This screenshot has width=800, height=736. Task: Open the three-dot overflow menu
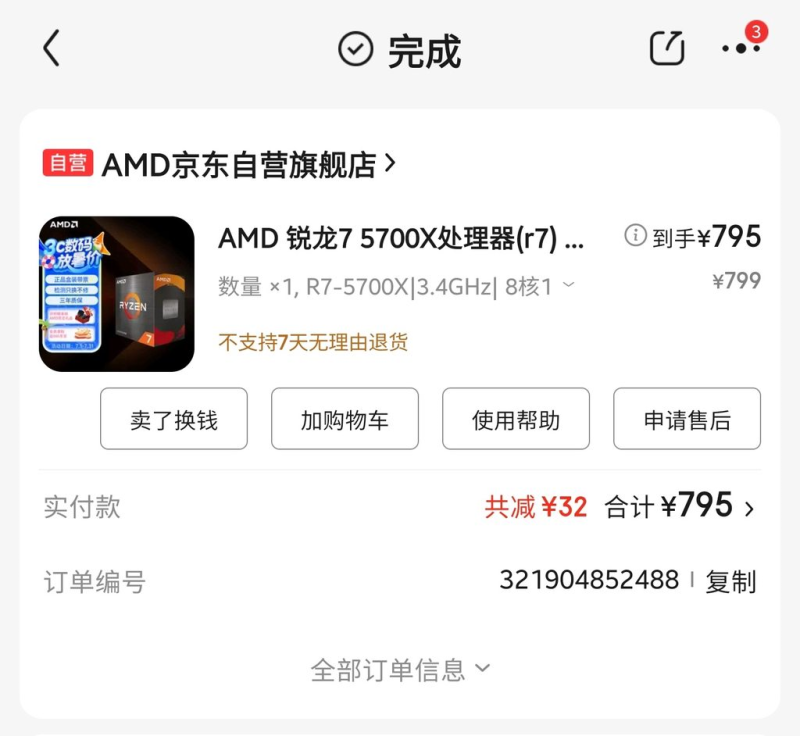(x=741, y=48)
